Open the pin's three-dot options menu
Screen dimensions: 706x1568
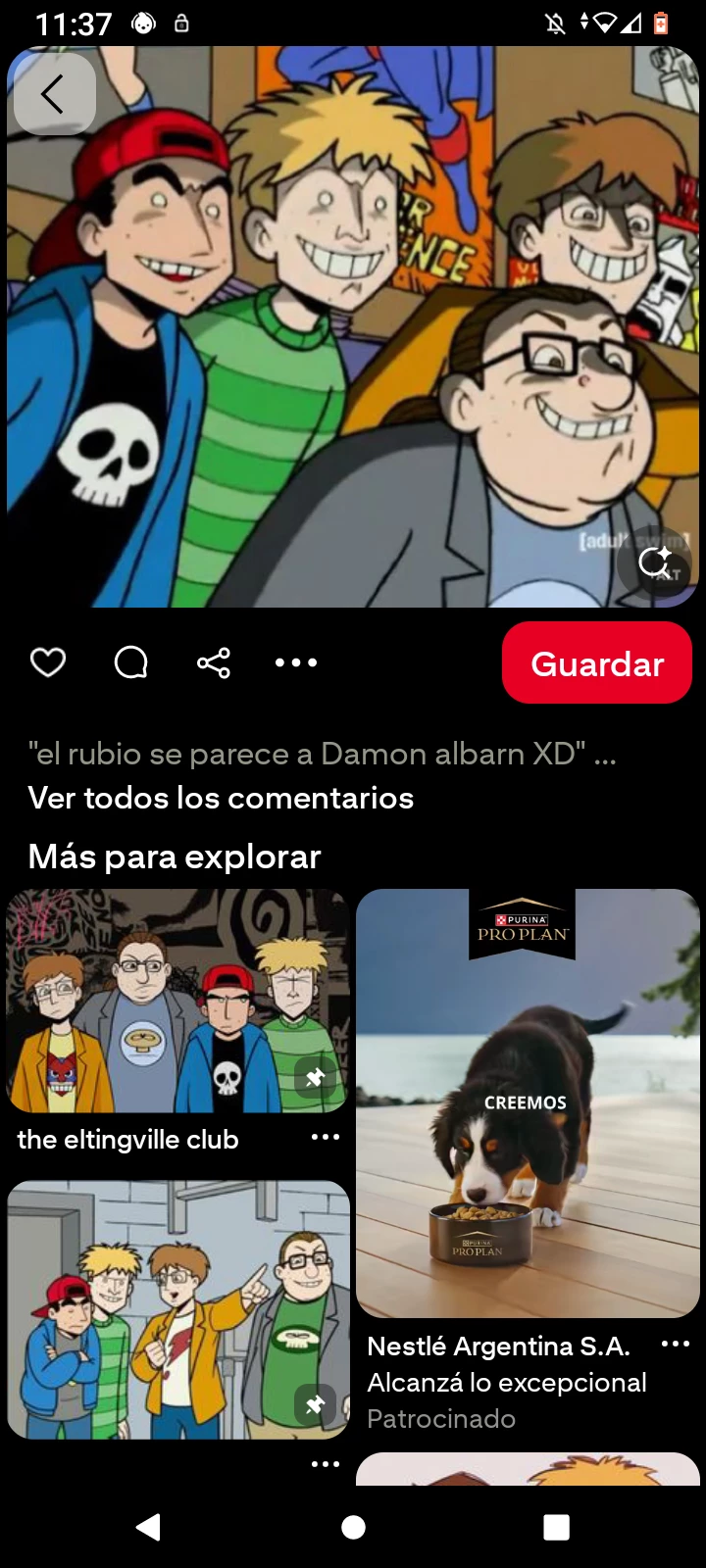pos(296,663)
